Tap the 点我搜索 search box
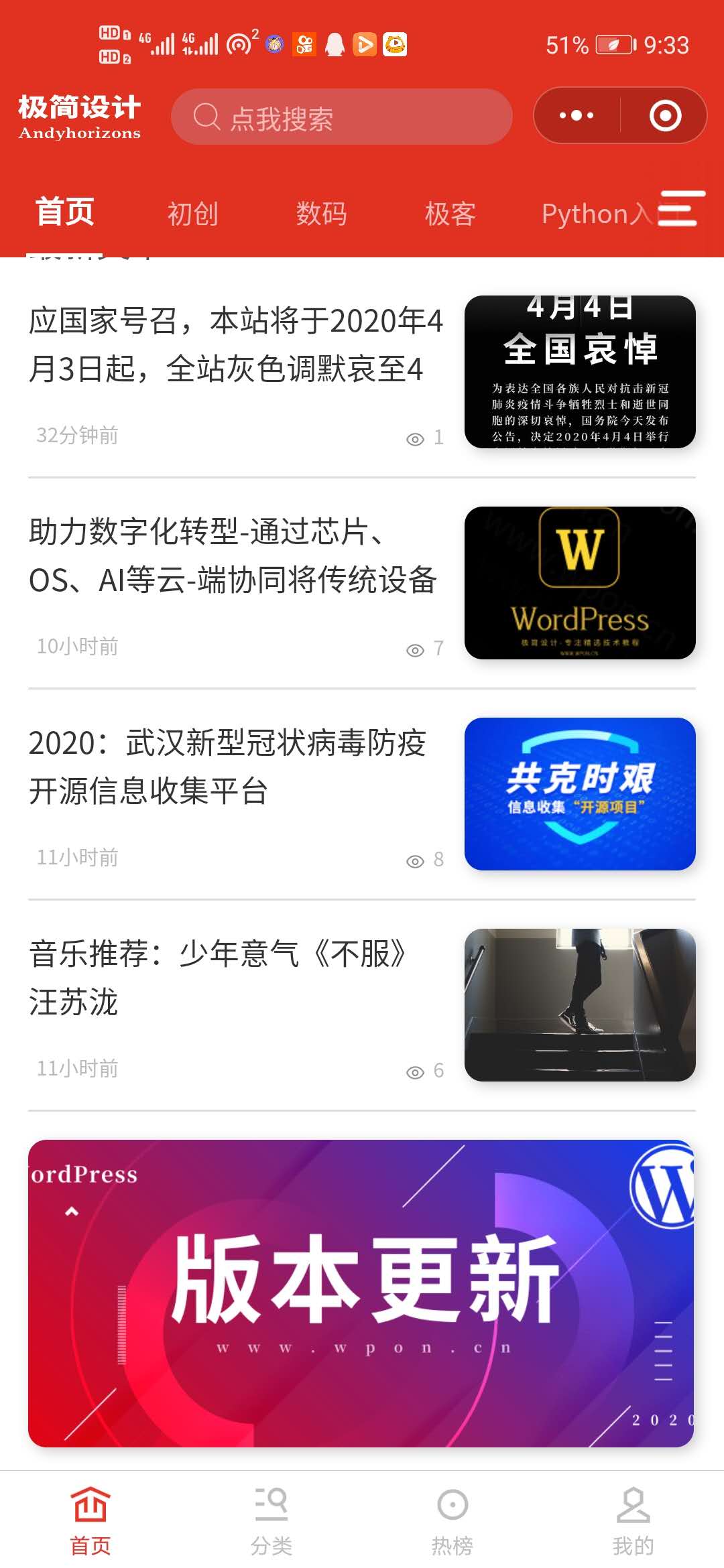The image size is (724, 1568). [341, 117]
